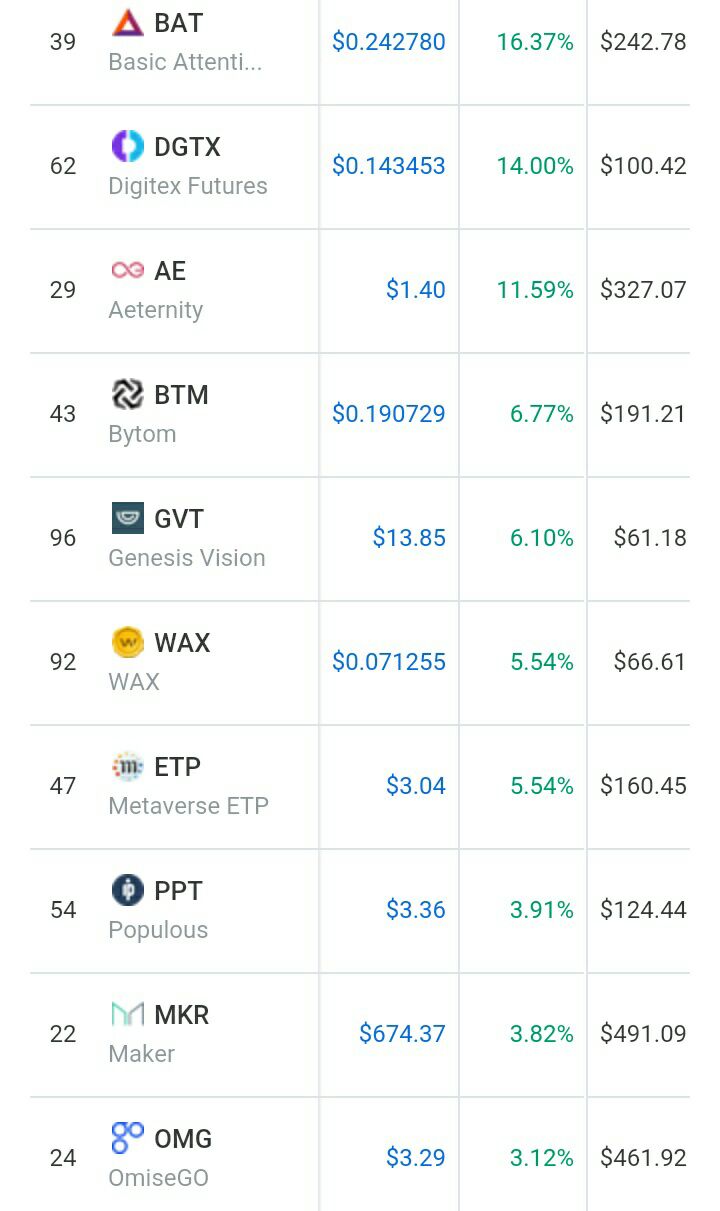Open the OmiseGO OMG entry
Screen dimensions: 720x1211
(x=360, y=1155)
